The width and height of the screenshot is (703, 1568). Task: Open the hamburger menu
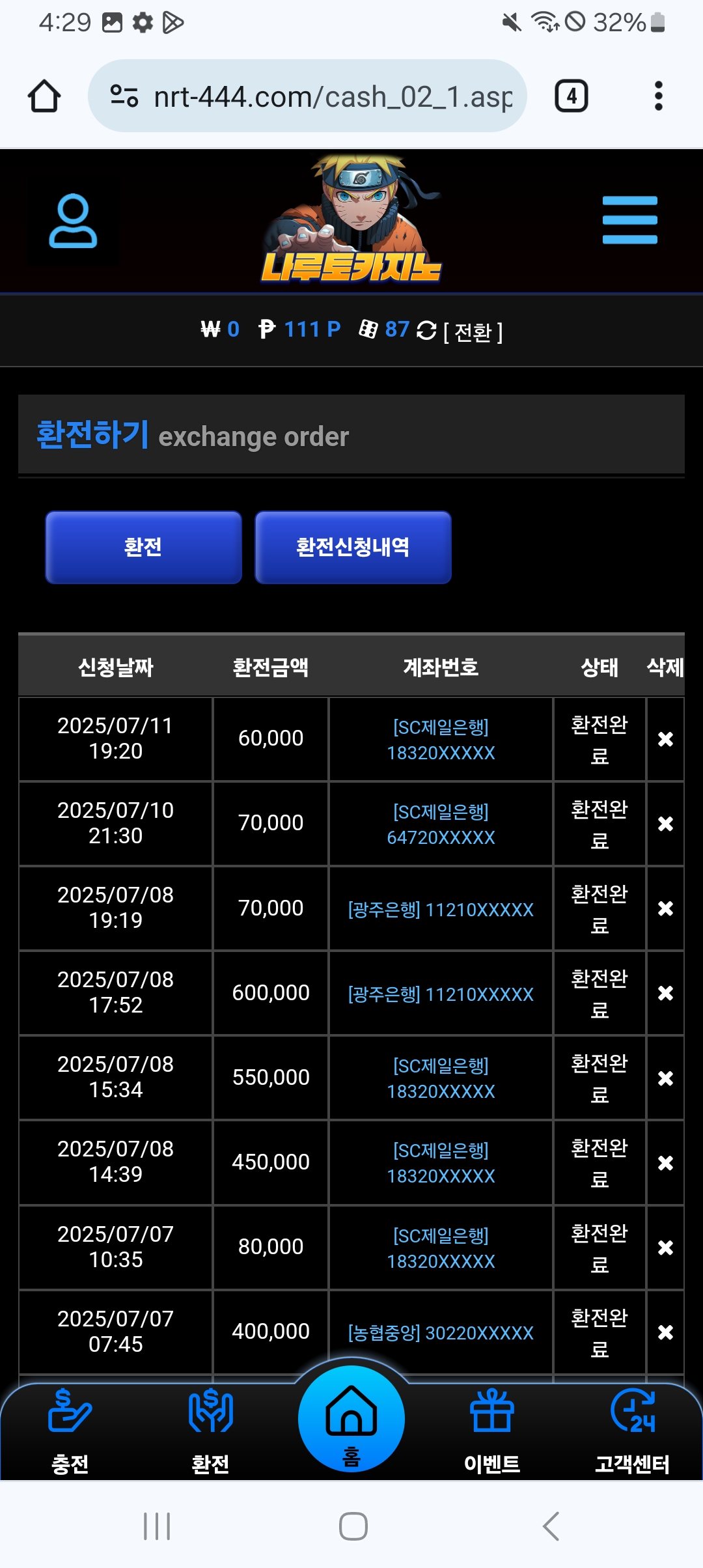coord(629,220)
